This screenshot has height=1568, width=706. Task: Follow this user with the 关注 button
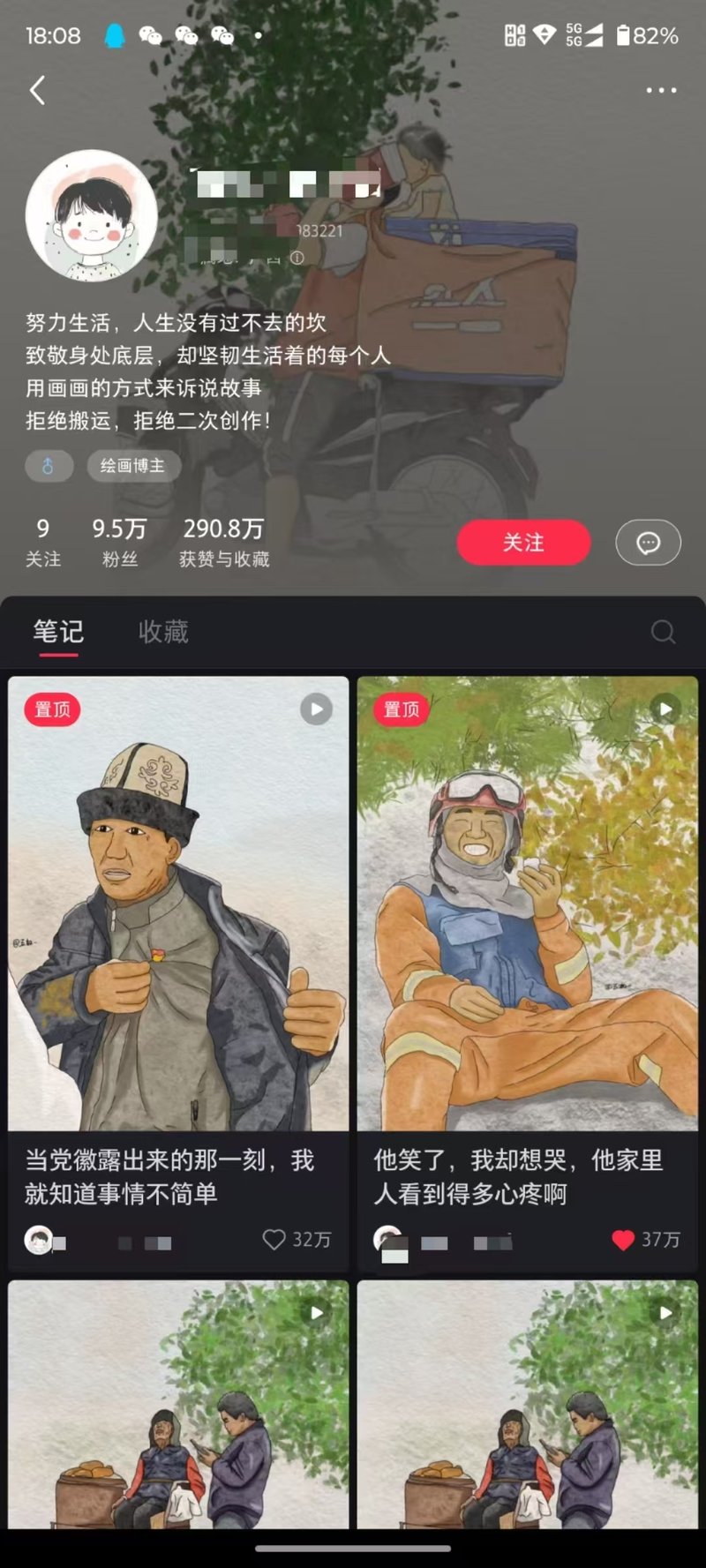pos(523,542)
